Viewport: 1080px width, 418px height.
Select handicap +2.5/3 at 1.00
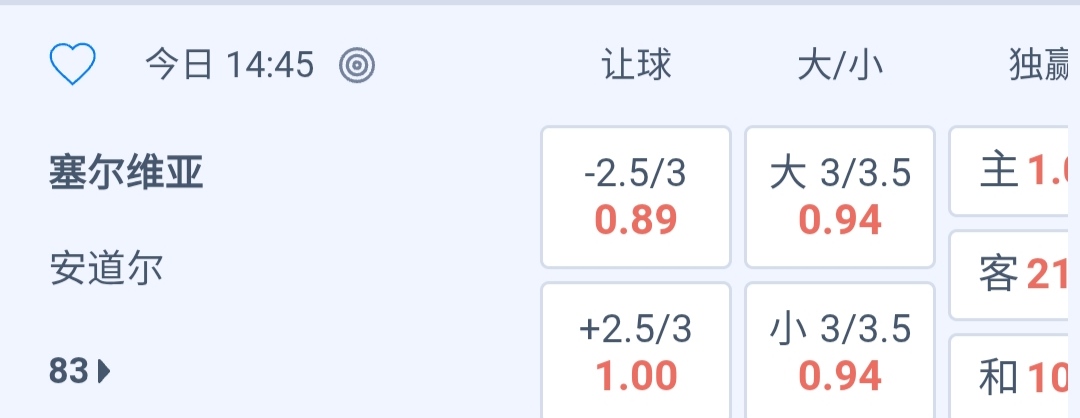pos(636,352)
